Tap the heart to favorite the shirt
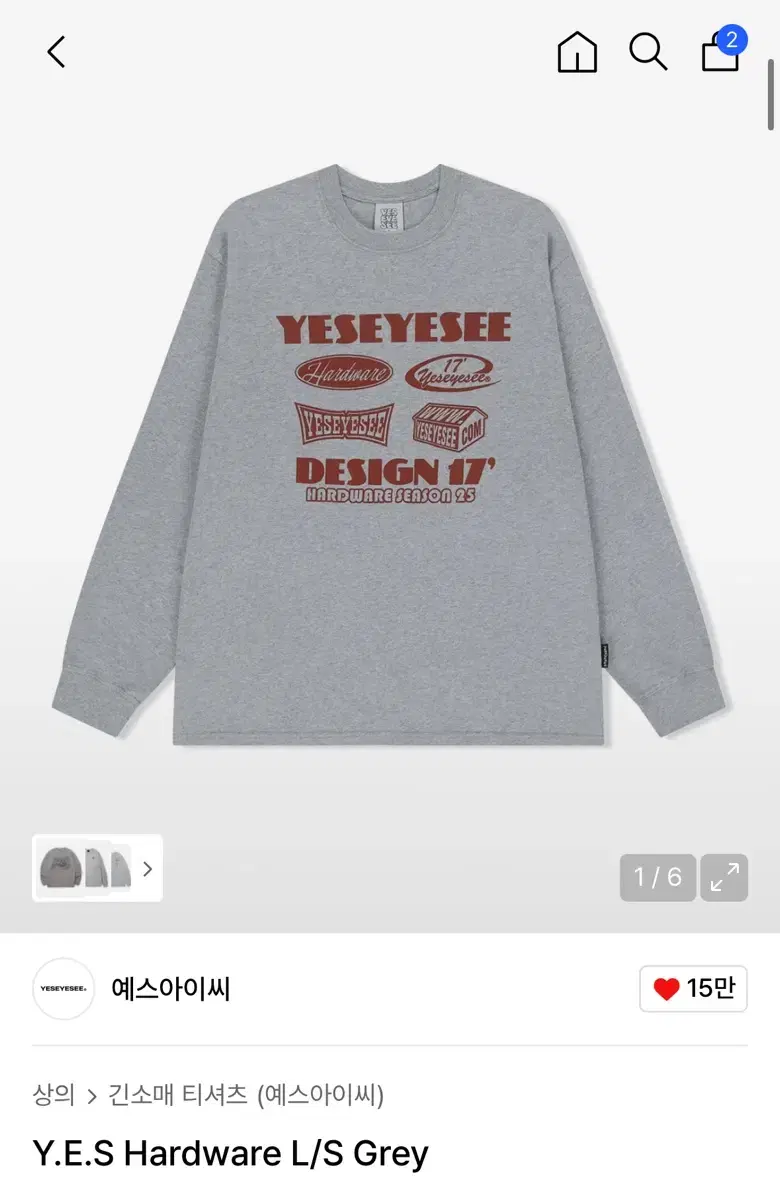This screenshot has width=780, height=1200. tap(669, 988)
